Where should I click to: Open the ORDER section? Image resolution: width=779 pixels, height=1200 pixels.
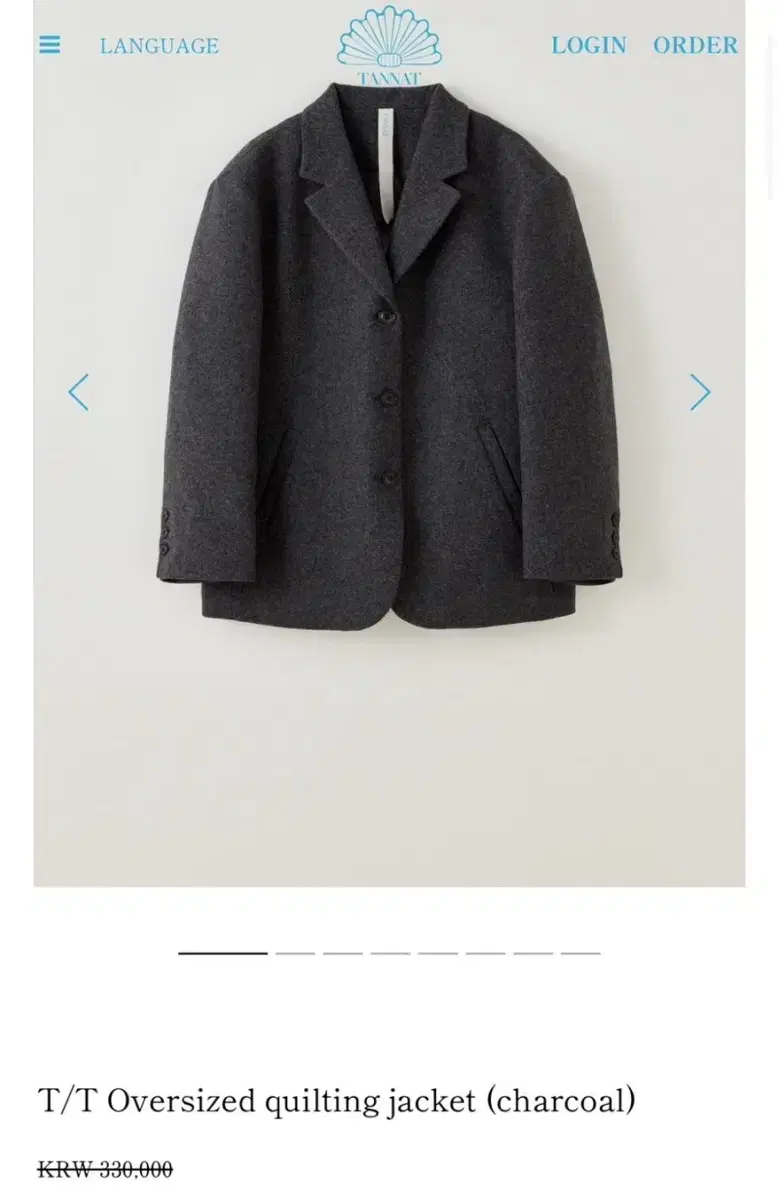click(694, 44)
